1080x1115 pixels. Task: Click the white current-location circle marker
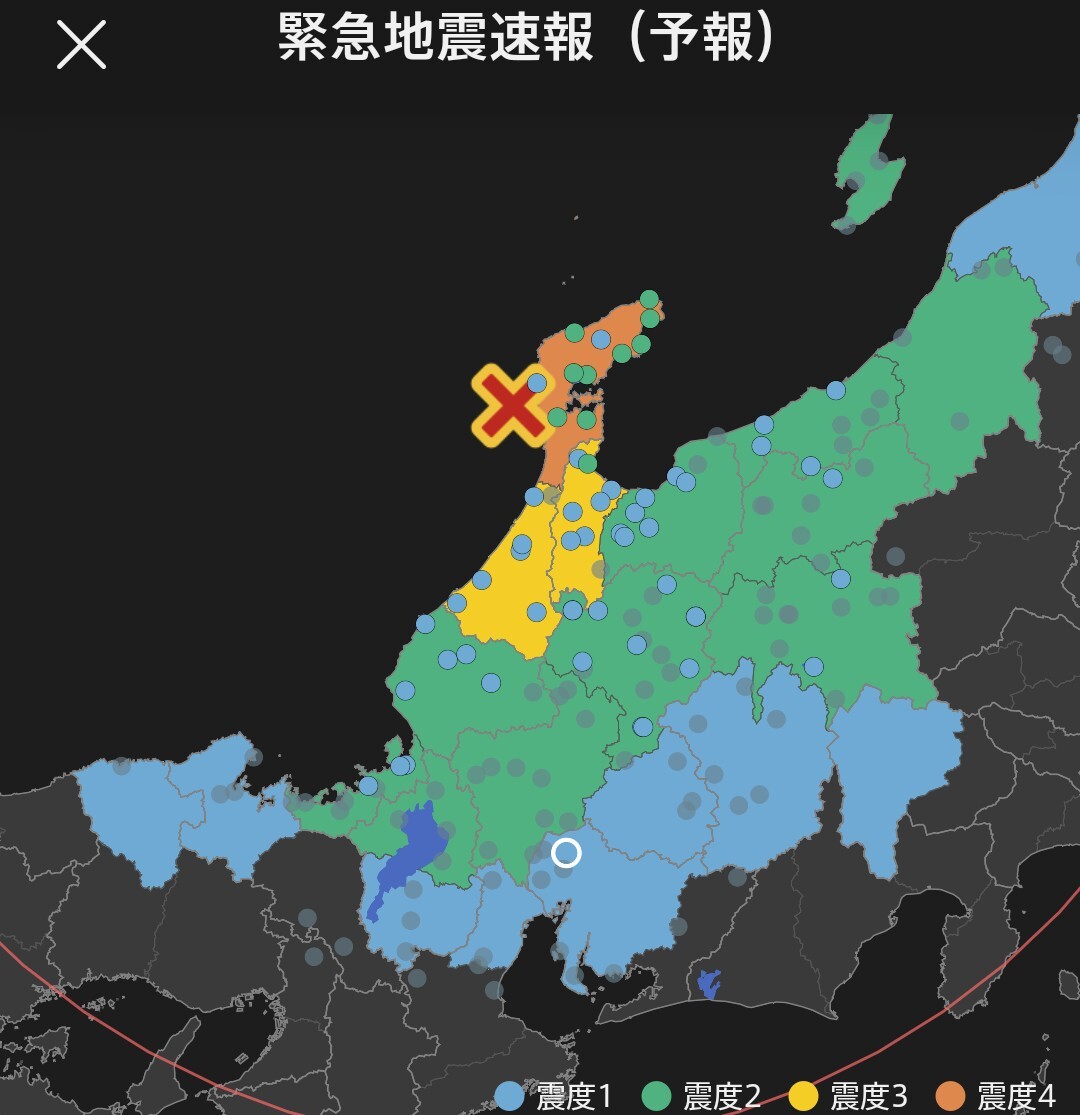[567, 853]
